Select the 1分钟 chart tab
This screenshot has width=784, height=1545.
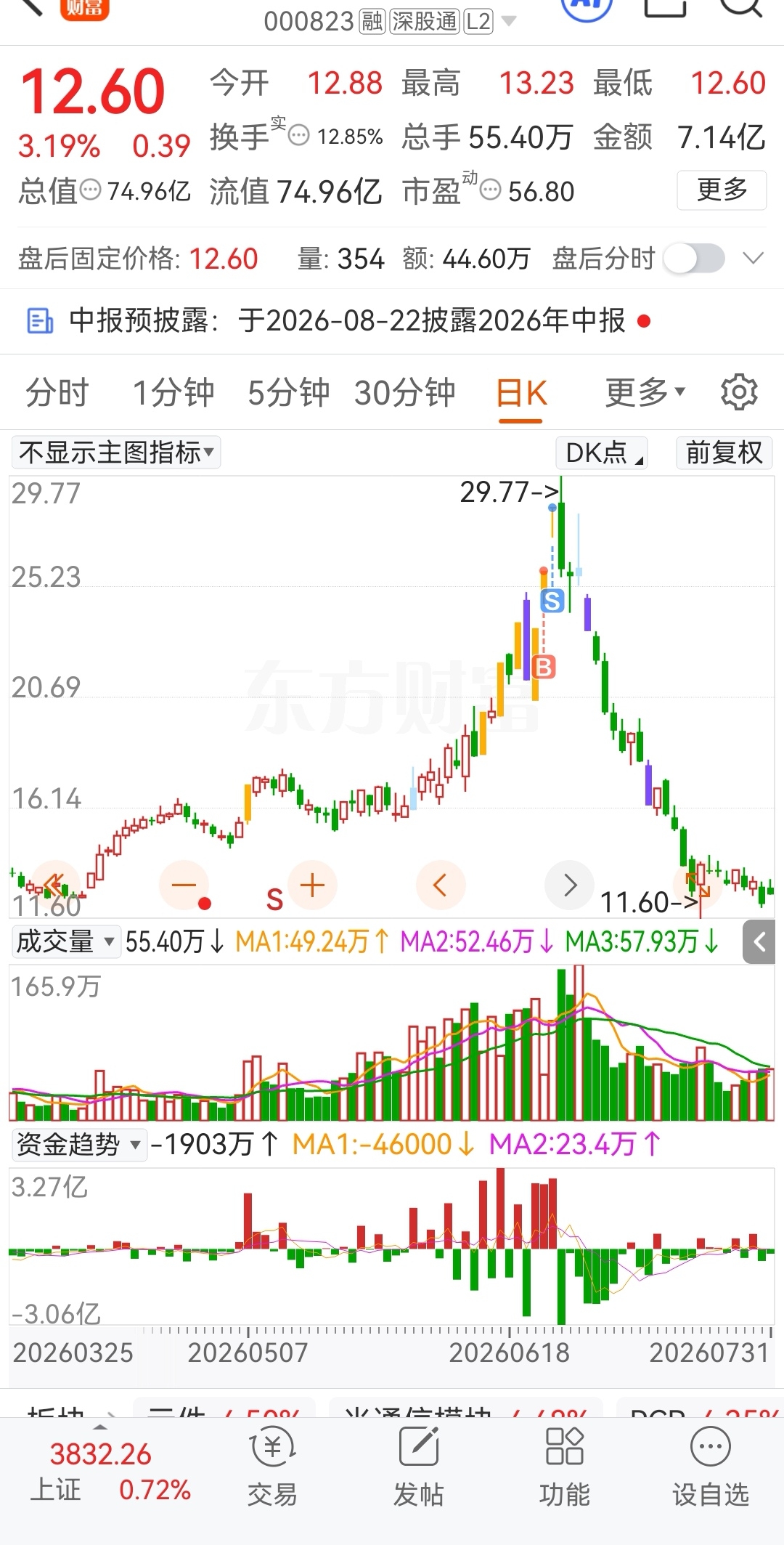click(173, 393)
